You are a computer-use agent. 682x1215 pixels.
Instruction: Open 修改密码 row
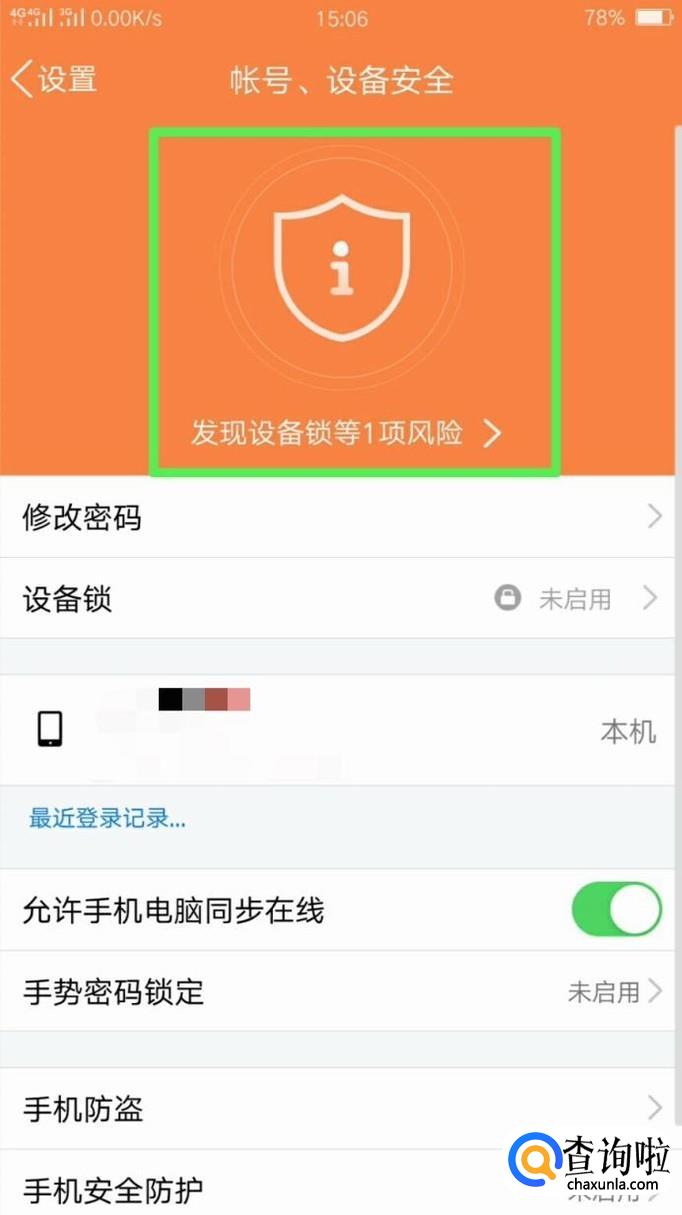[340, 518]
